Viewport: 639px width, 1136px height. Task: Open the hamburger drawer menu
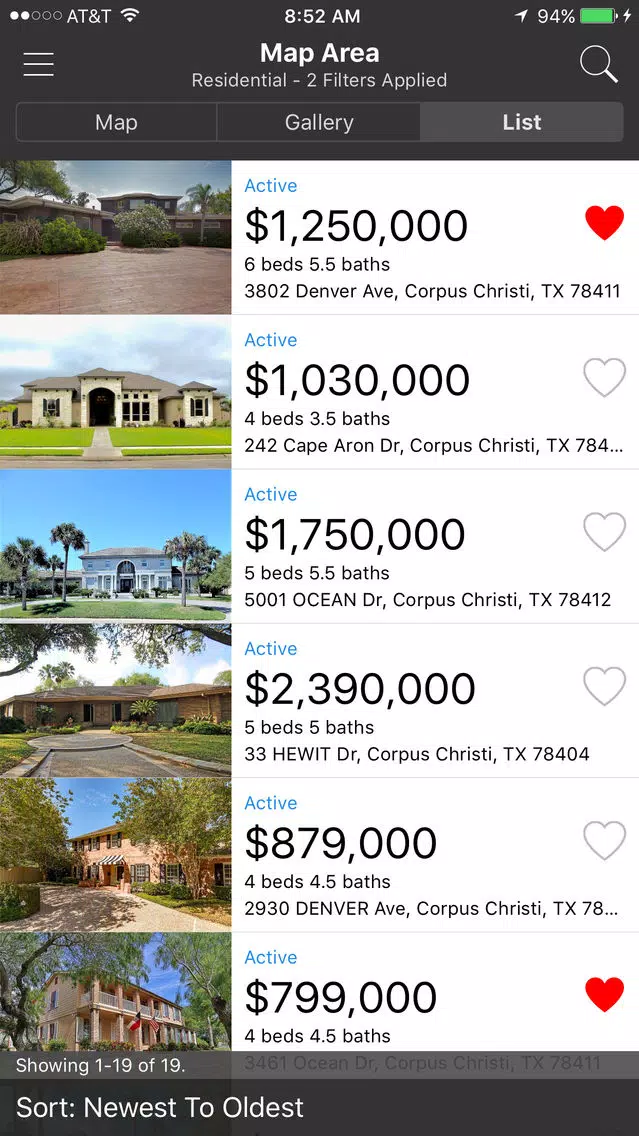[x=38, y=64]
